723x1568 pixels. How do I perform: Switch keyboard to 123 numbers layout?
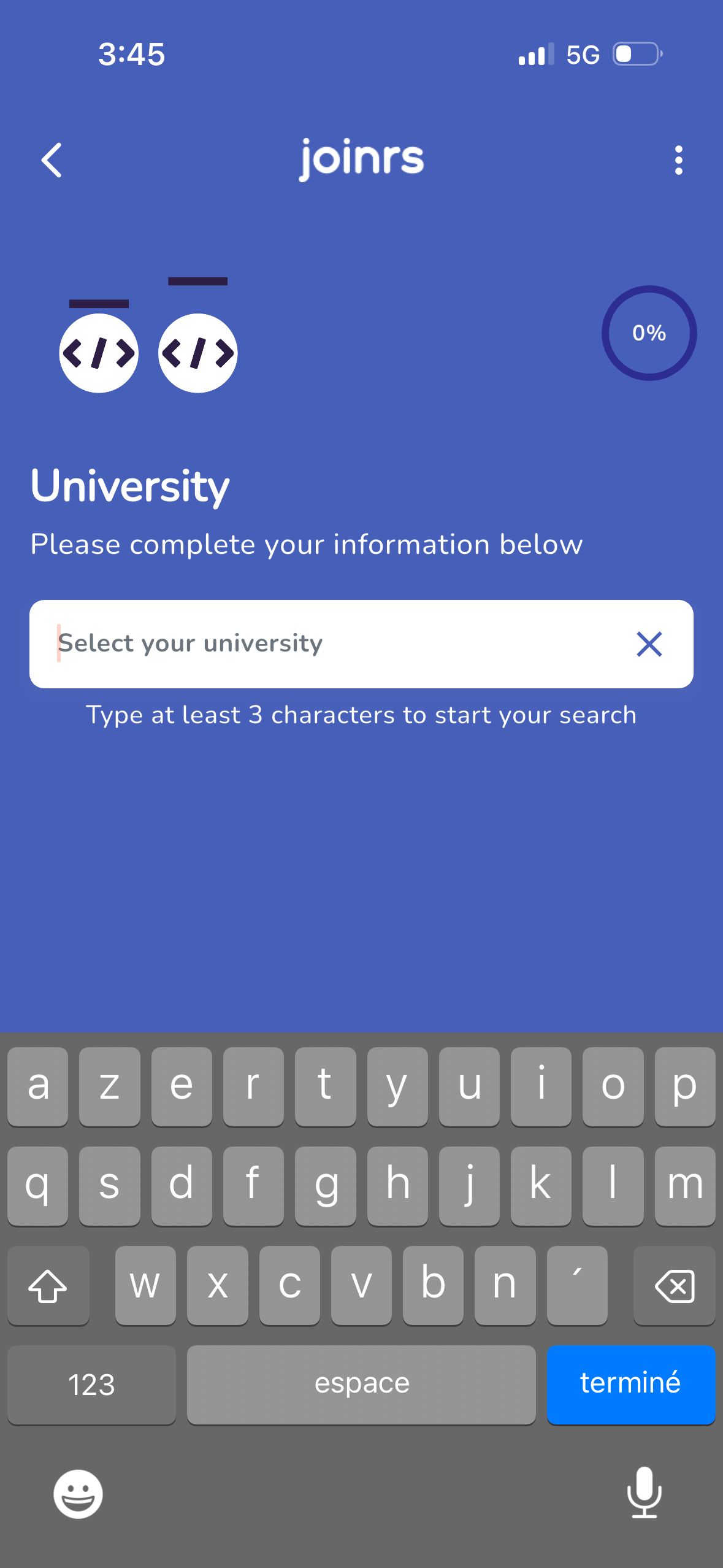(91, 1384)
